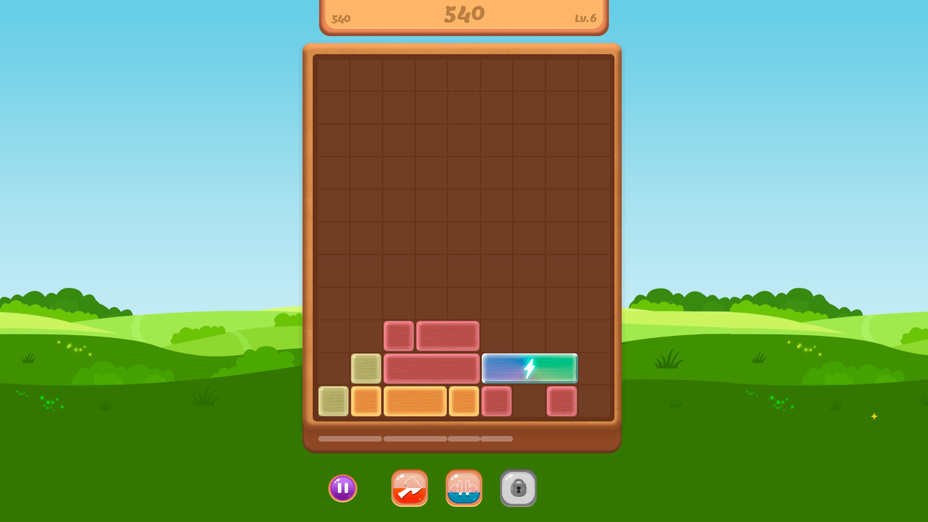Activate the split-arrows power-up
The width and height of the screenshot is (928, 522).
click(464, 488)
